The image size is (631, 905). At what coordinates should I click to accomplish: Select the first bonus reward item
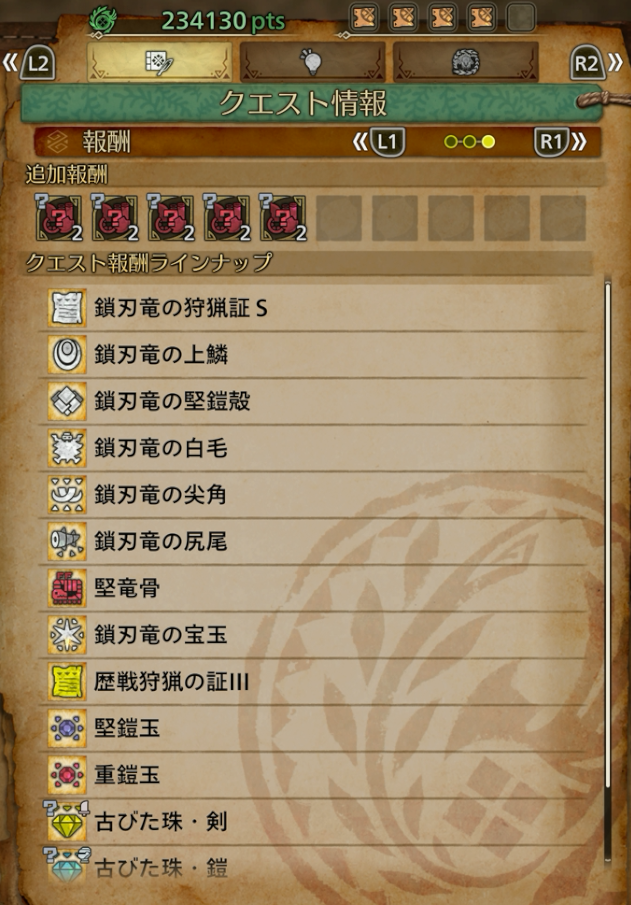pos(60,217)
